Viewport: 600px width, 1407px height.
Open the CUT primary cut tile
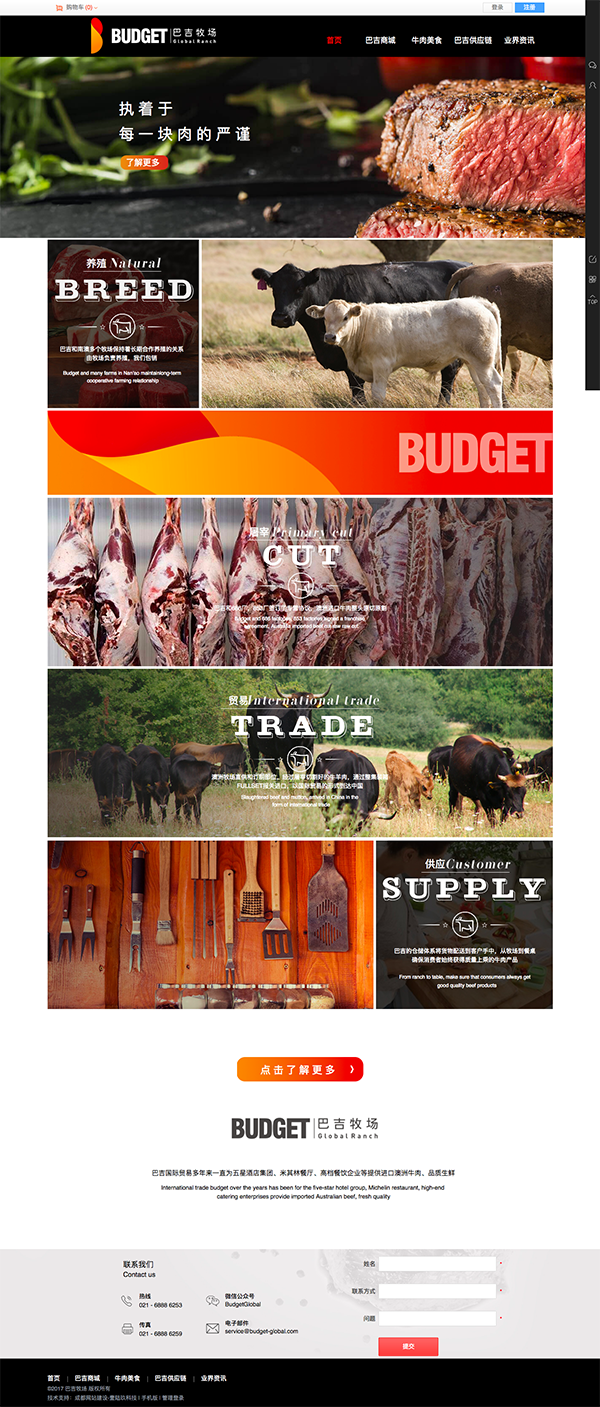coord(300,581)
